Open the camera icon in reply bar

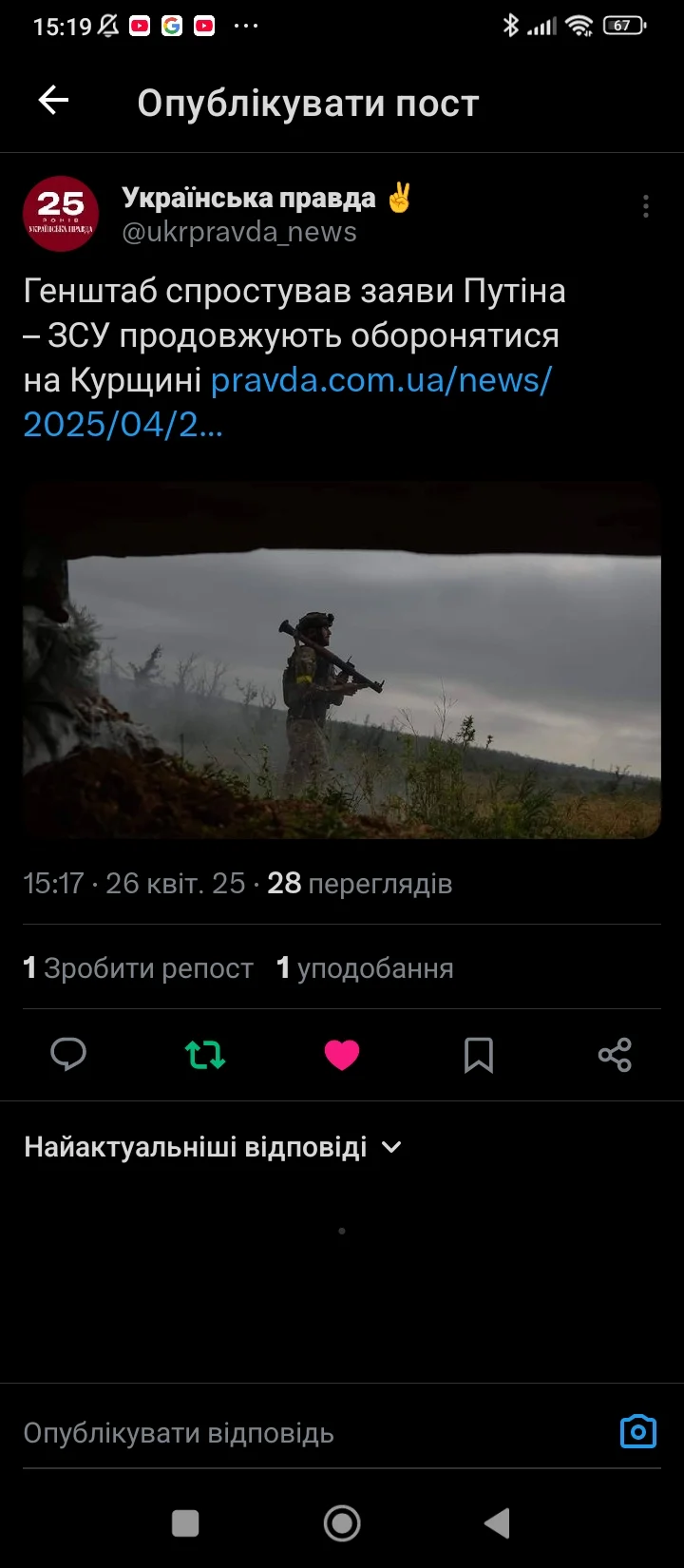[x=638, y=1431]
